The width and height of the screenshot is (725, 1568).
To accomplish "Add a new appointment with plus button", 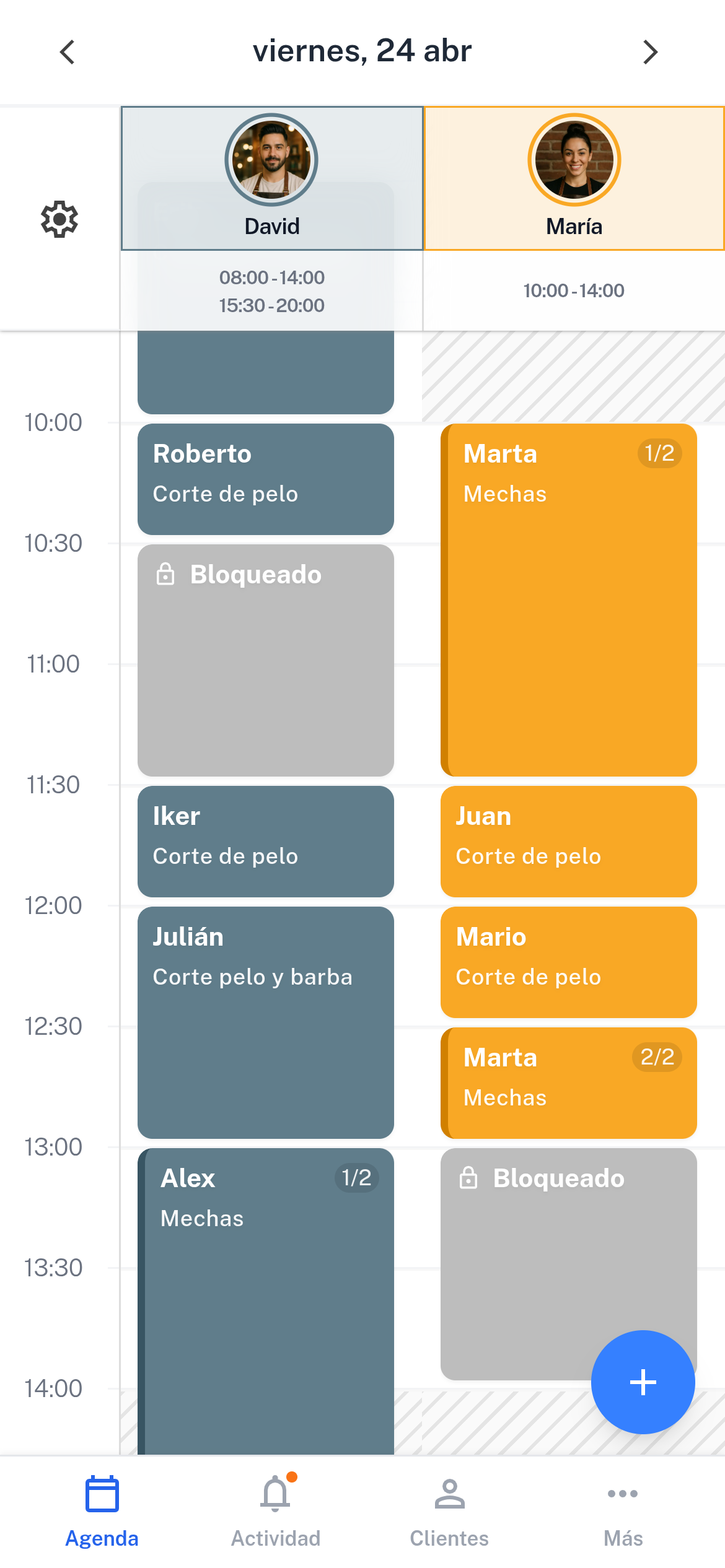I will click(x=643, y=1382).
